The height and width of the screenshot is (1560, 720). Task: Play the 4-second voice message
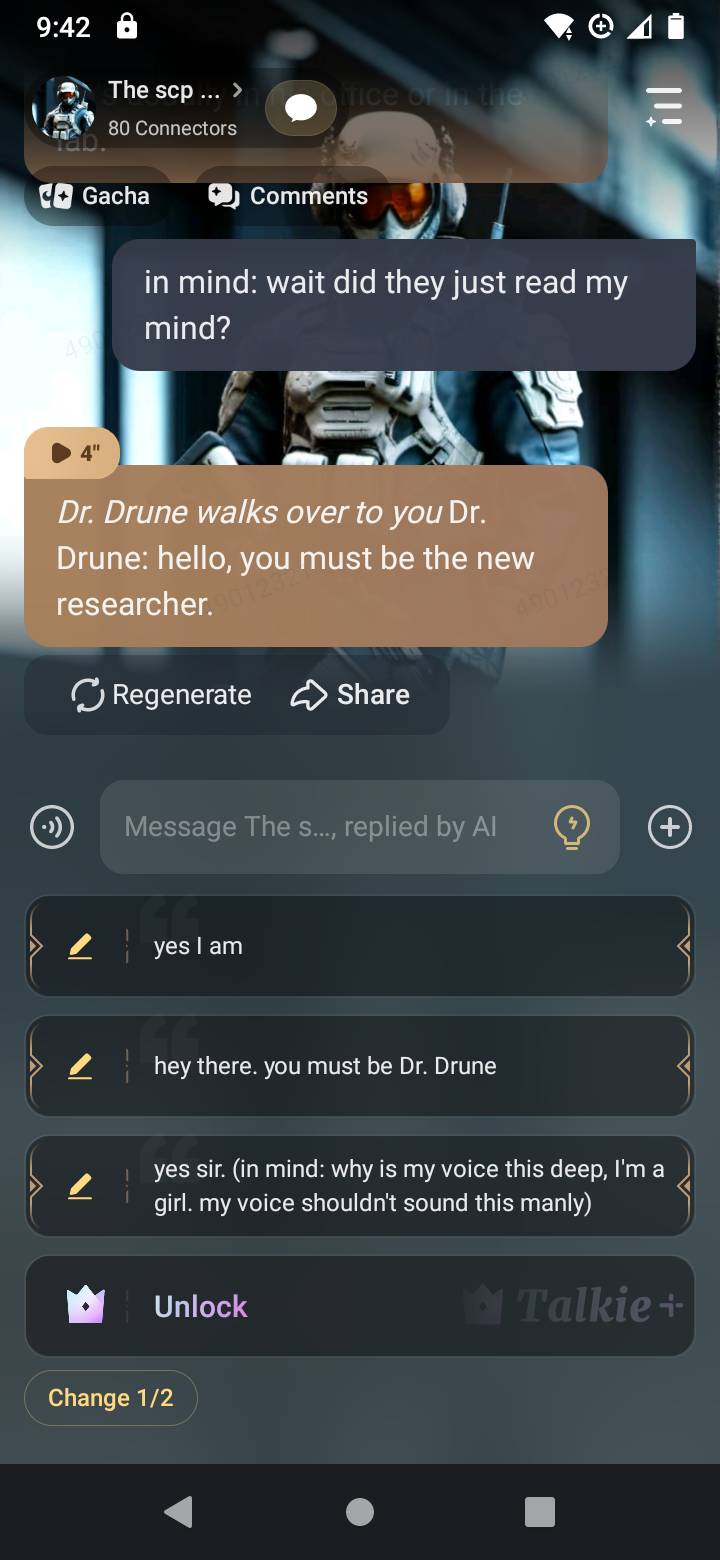74,453
